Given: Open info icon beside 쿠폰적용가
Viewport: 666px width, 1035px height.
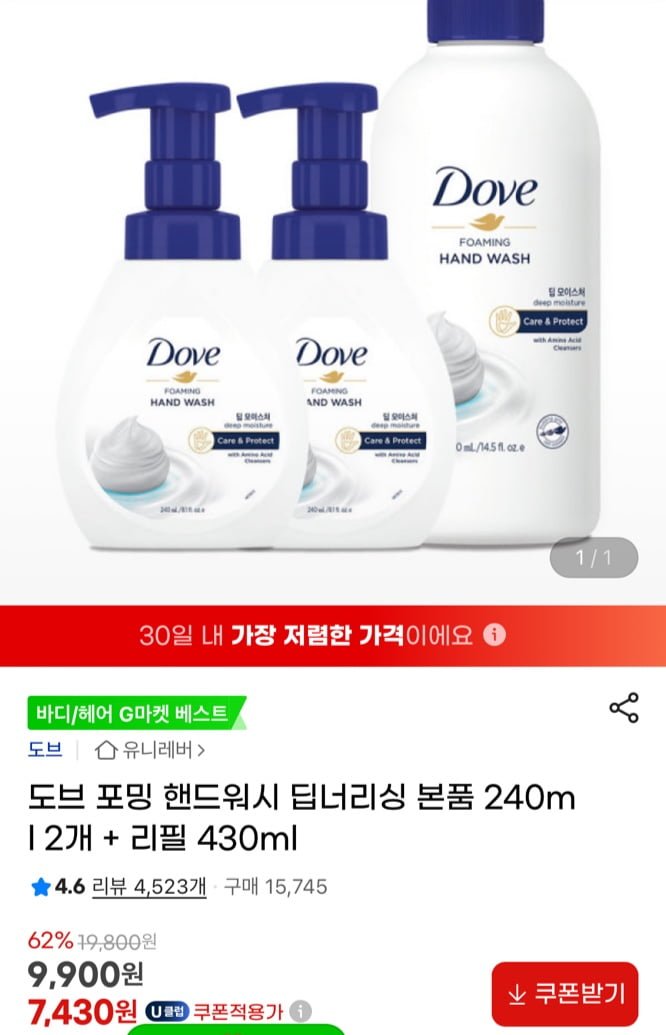Looking at the screenshot, I should click(x=302, y=1011).
